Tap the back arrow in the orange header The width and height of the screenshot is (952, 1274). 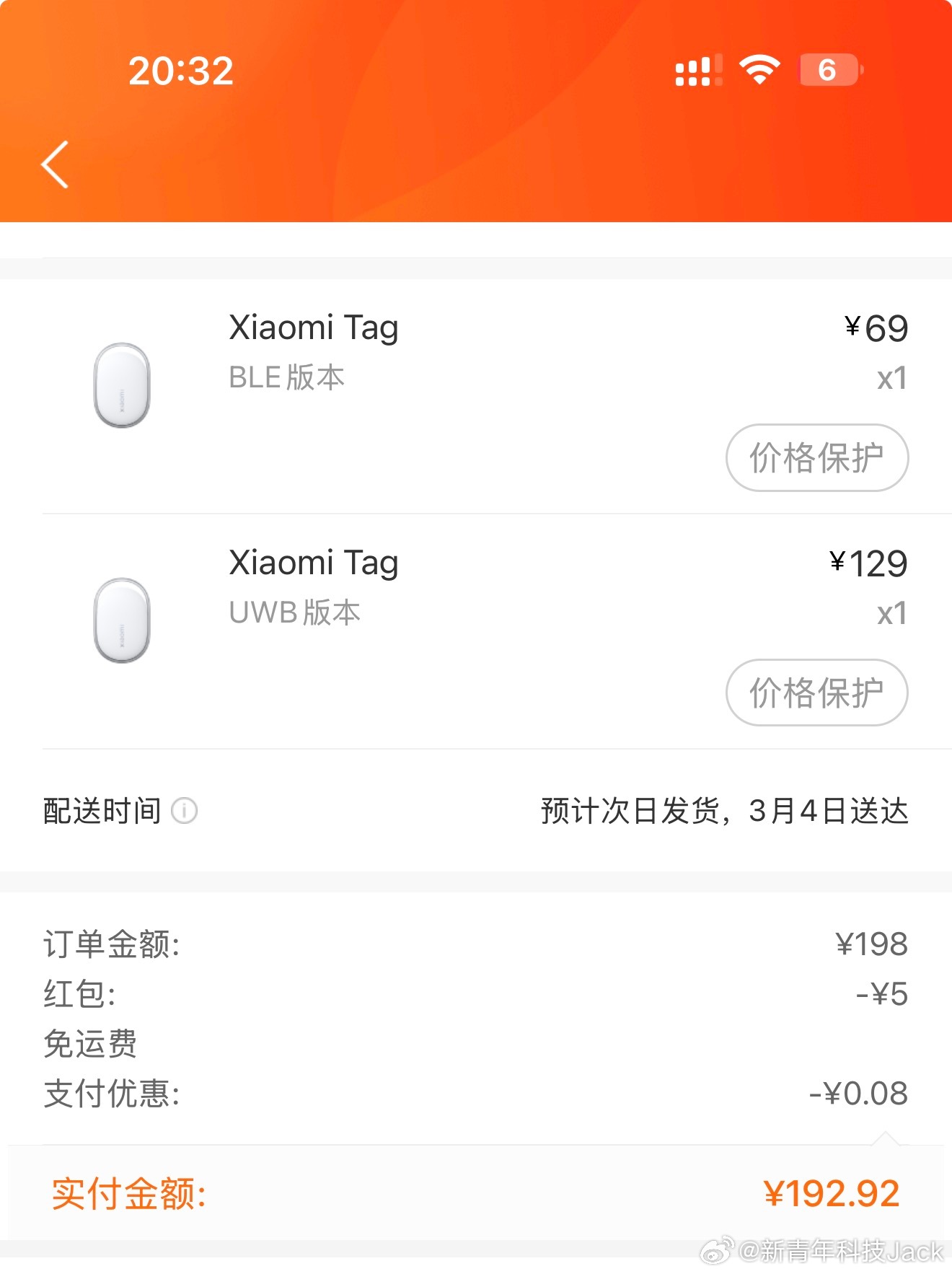tap(55, 164)
